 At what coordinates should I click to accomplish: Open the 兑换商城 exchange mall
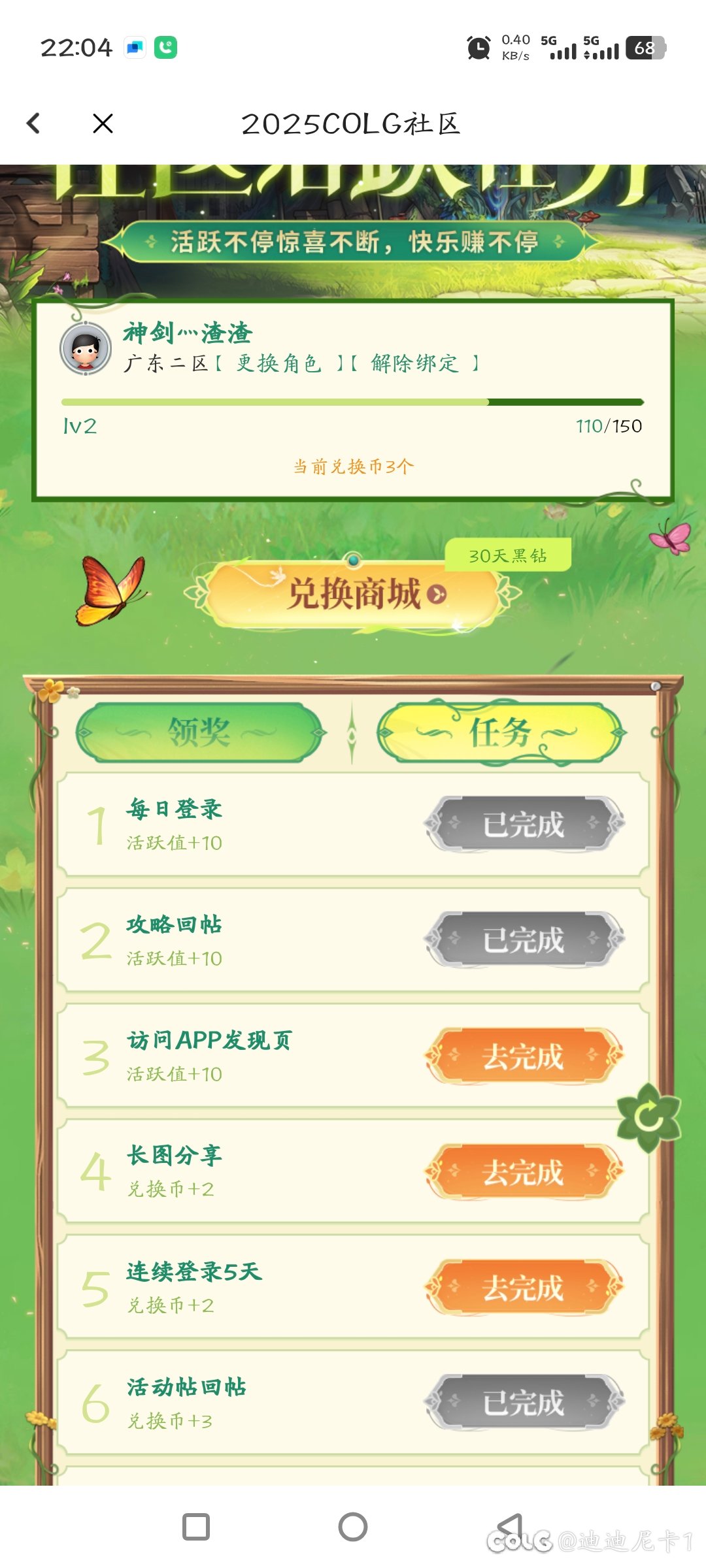[x=353, y=595]
